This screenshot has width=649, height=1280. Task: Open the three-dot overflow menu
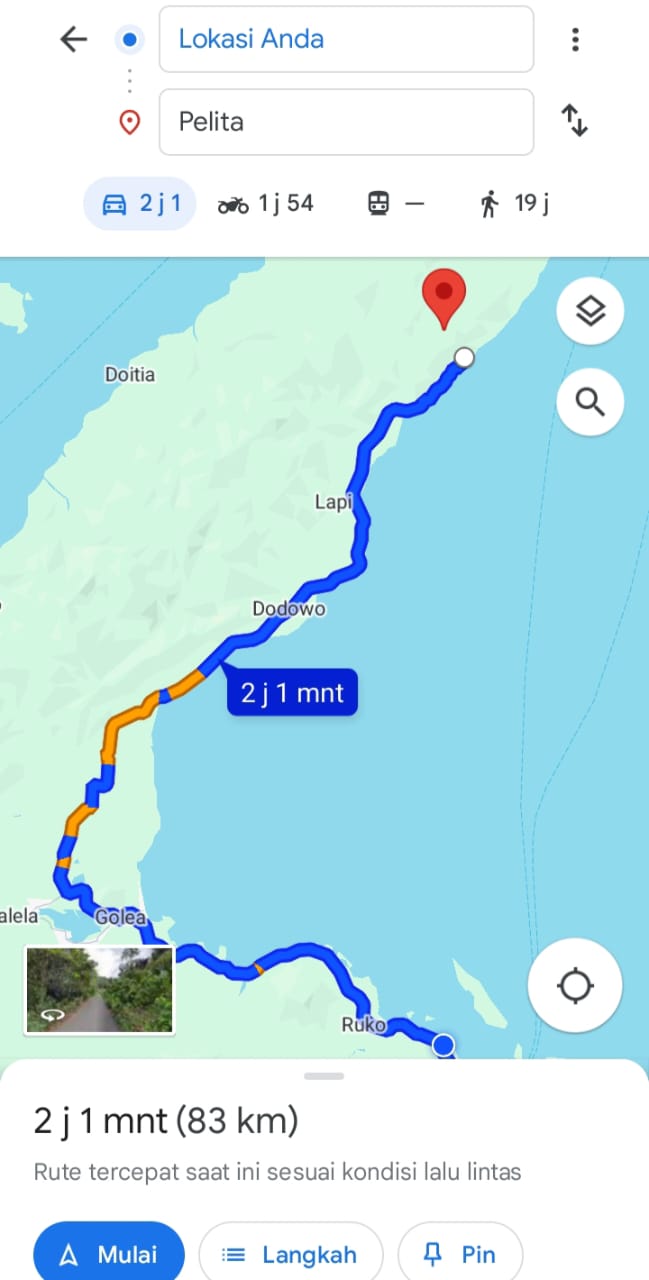(x=575, y=39)
